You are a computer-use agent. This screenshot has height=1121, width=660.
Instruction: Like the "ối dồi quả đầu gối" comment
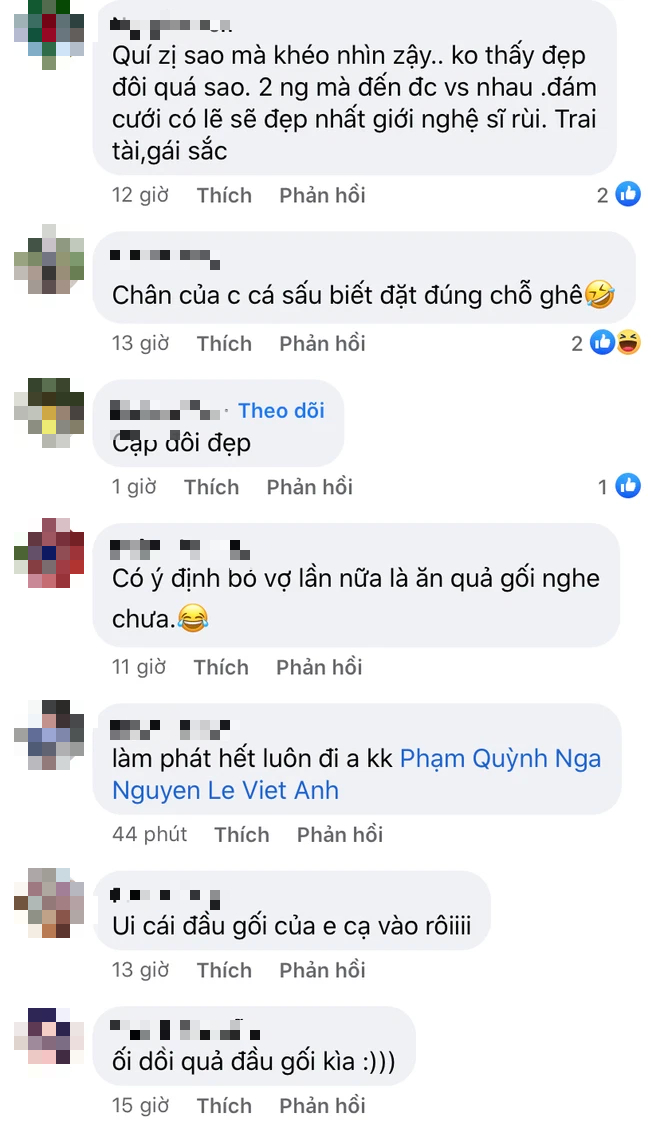click(x=224, y=1105)
